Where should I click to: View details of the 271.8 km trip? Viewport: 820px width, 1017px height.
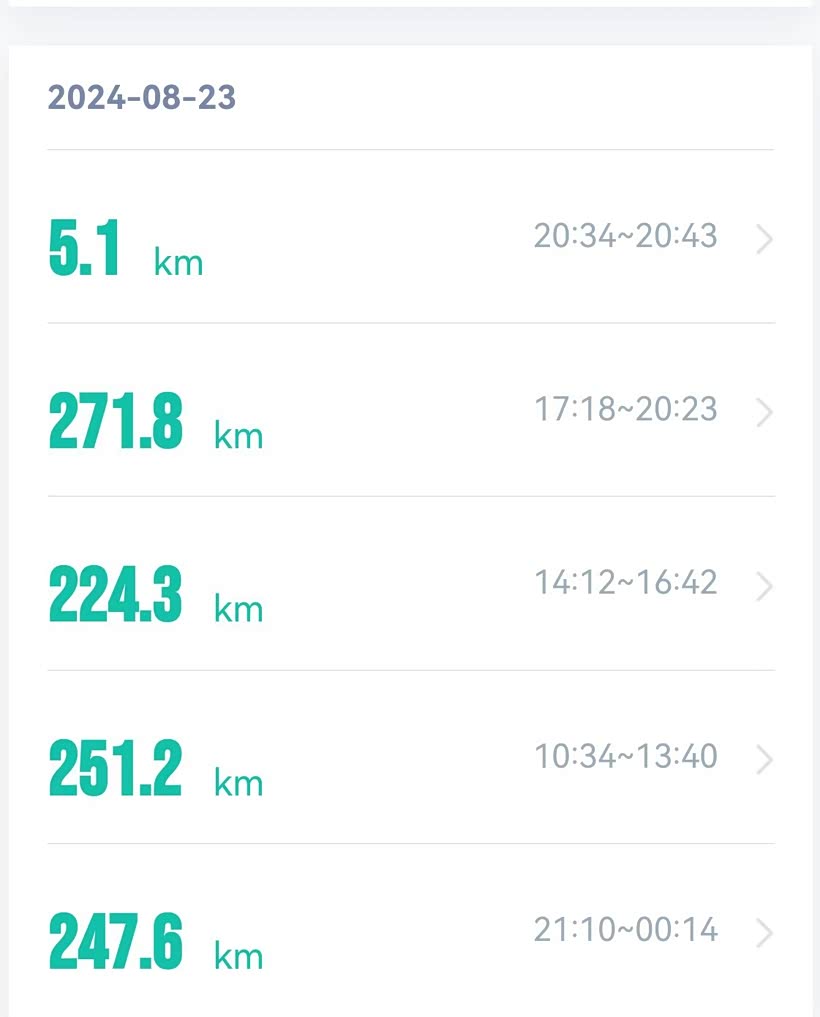[x=410, y=412]
